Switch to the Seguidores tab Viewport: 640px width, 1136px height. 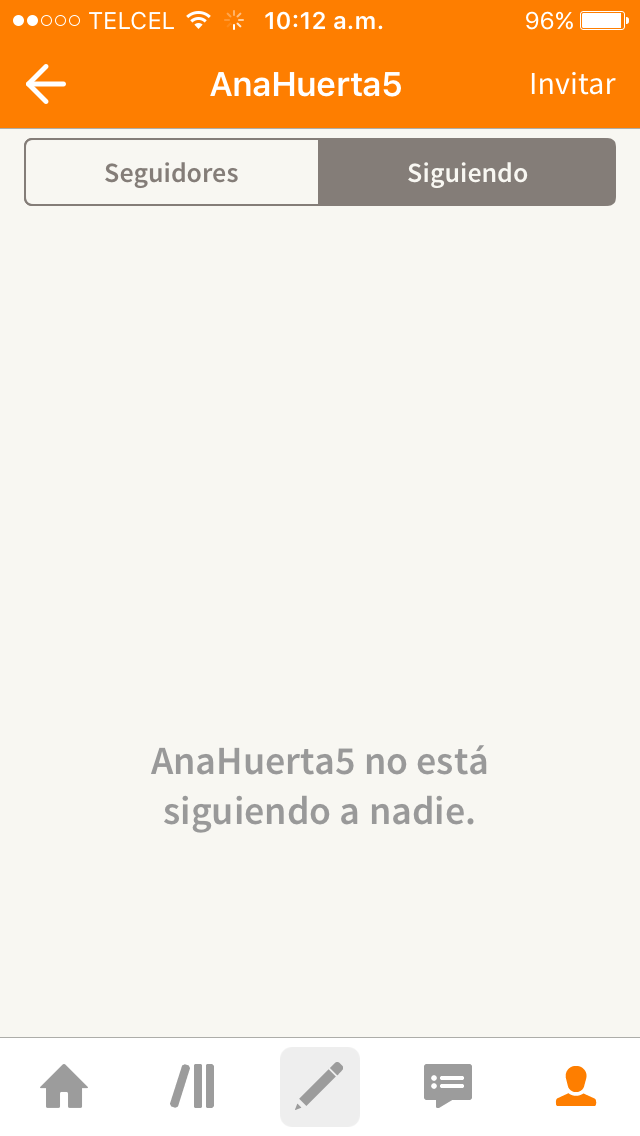172,172
